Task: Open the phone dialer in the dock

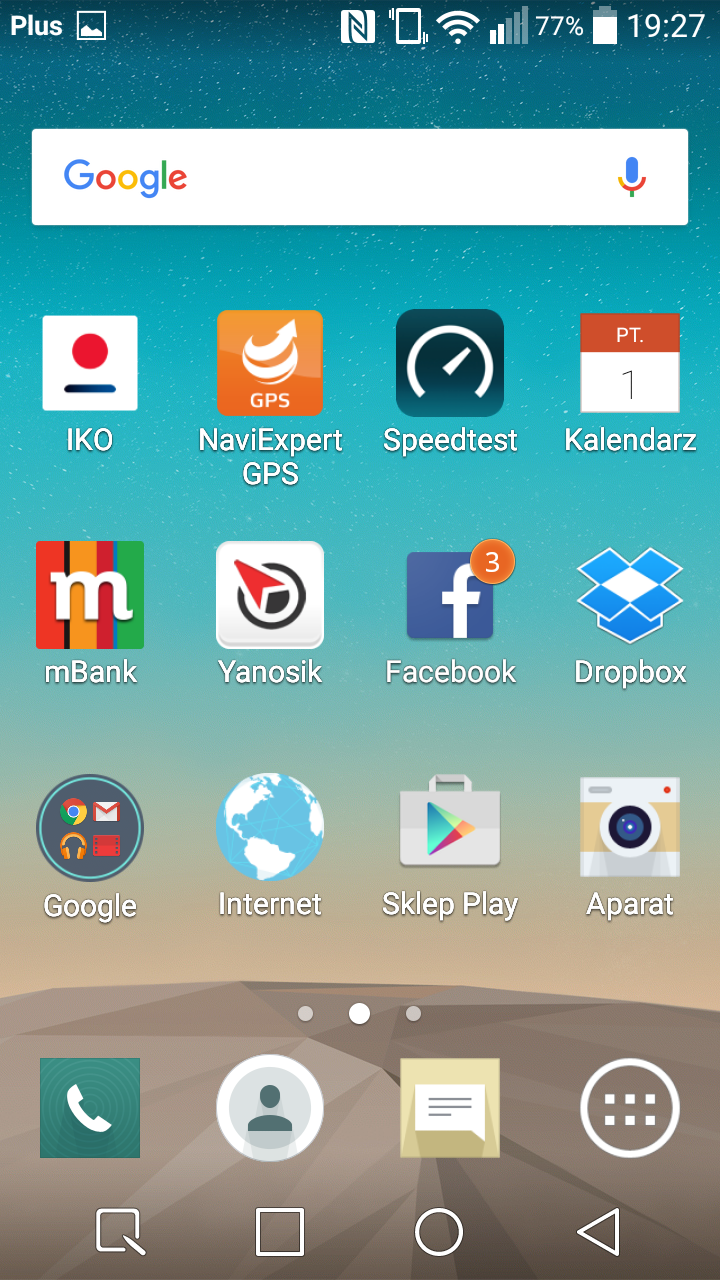Action: click(90, 1108)
